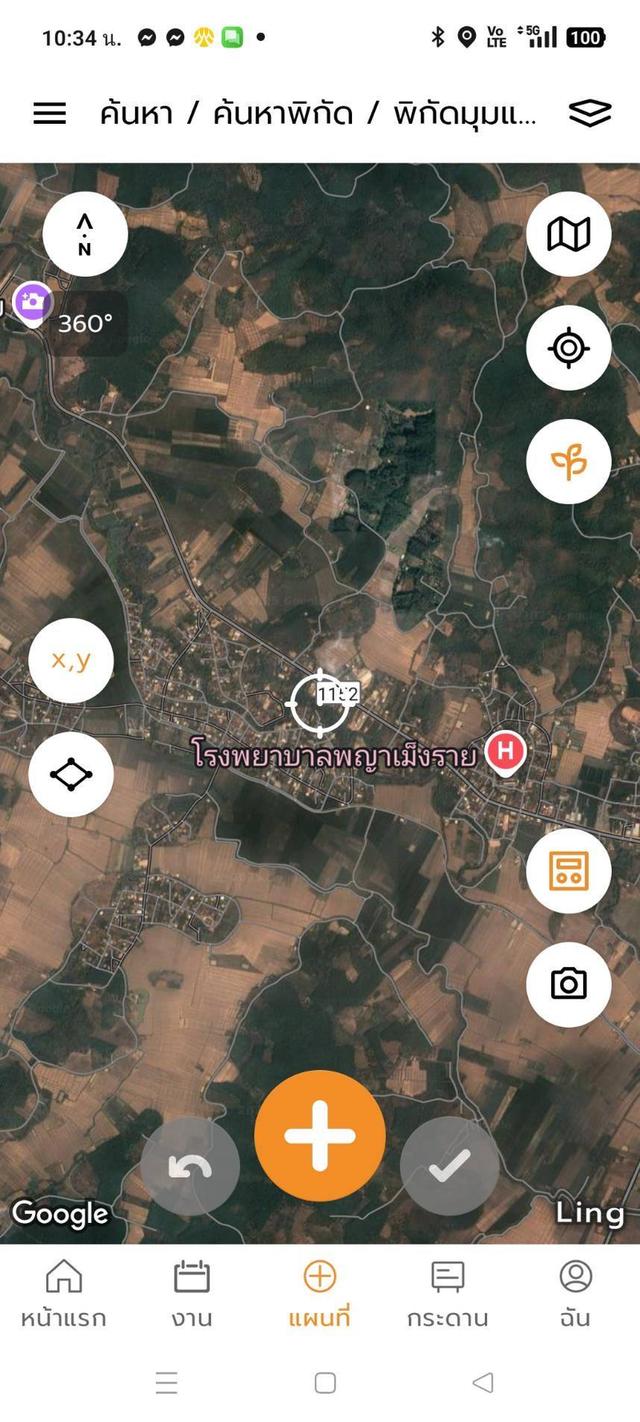The image size is (640, 1422).
Task: Open the ฉัน profile tab
Action: (x=576, y=1294)
